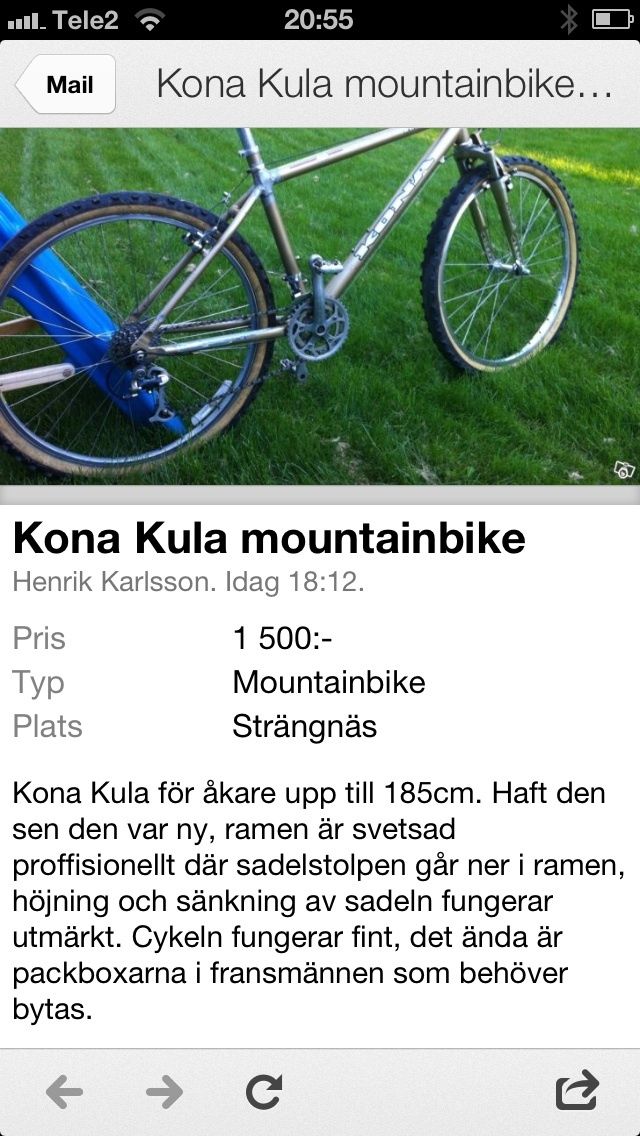Share this Kona Kula listing
The image size is (640, 1136).
pos(577,1090)
